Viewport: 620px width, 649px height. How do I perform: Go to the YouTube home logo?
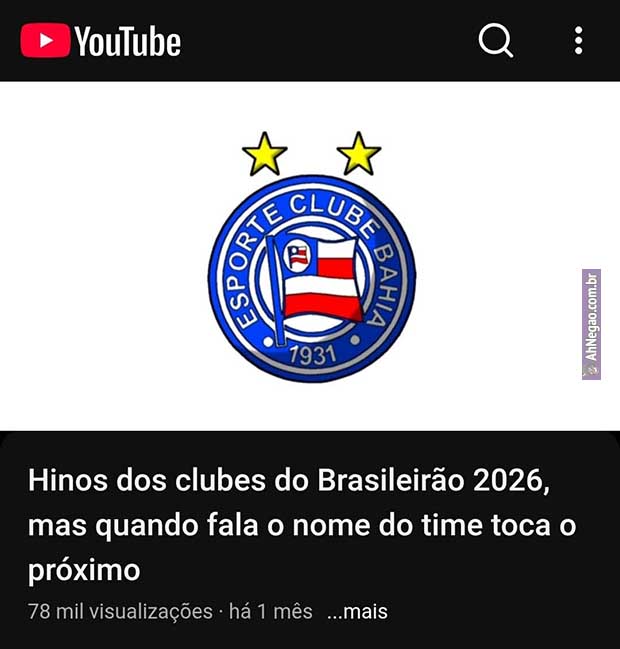pyautogui.click(x=101, y=41)
